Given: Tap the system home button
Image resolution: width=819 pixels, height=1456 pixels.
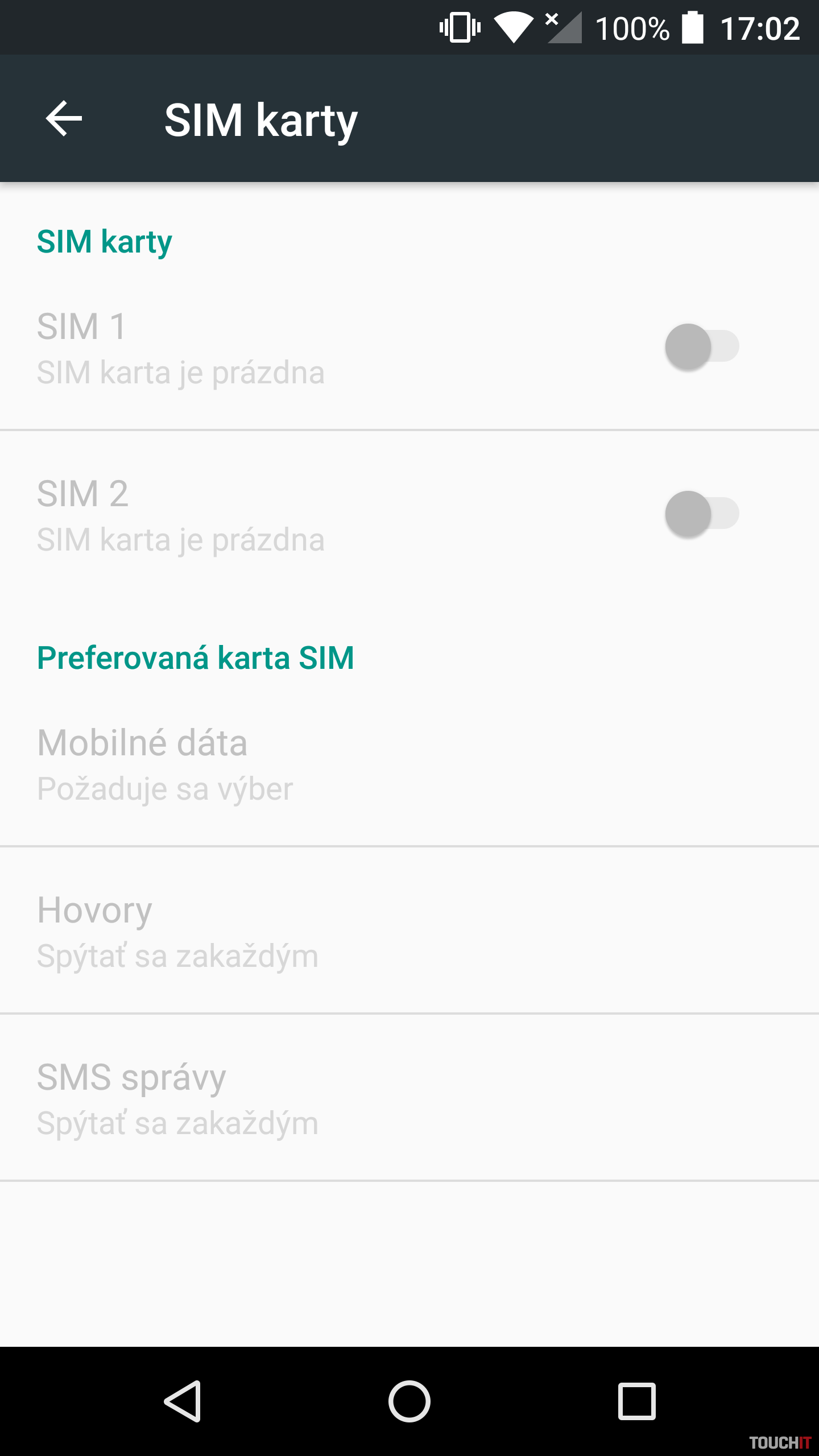Looking at the screenshot, I should click(409, 1401).
